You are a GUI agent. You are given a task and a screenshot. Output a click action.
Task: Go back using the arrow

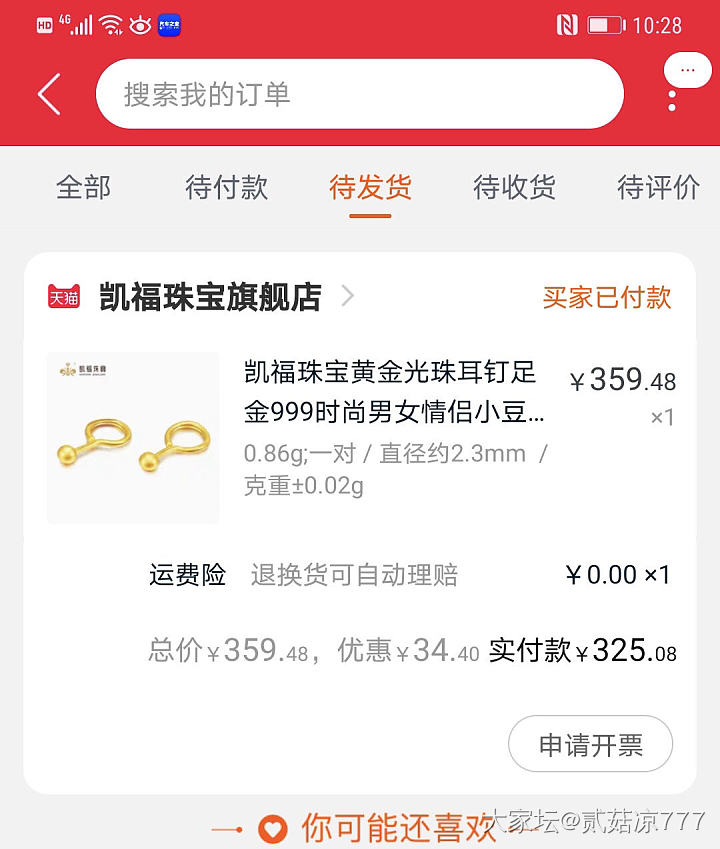(49, 95)
